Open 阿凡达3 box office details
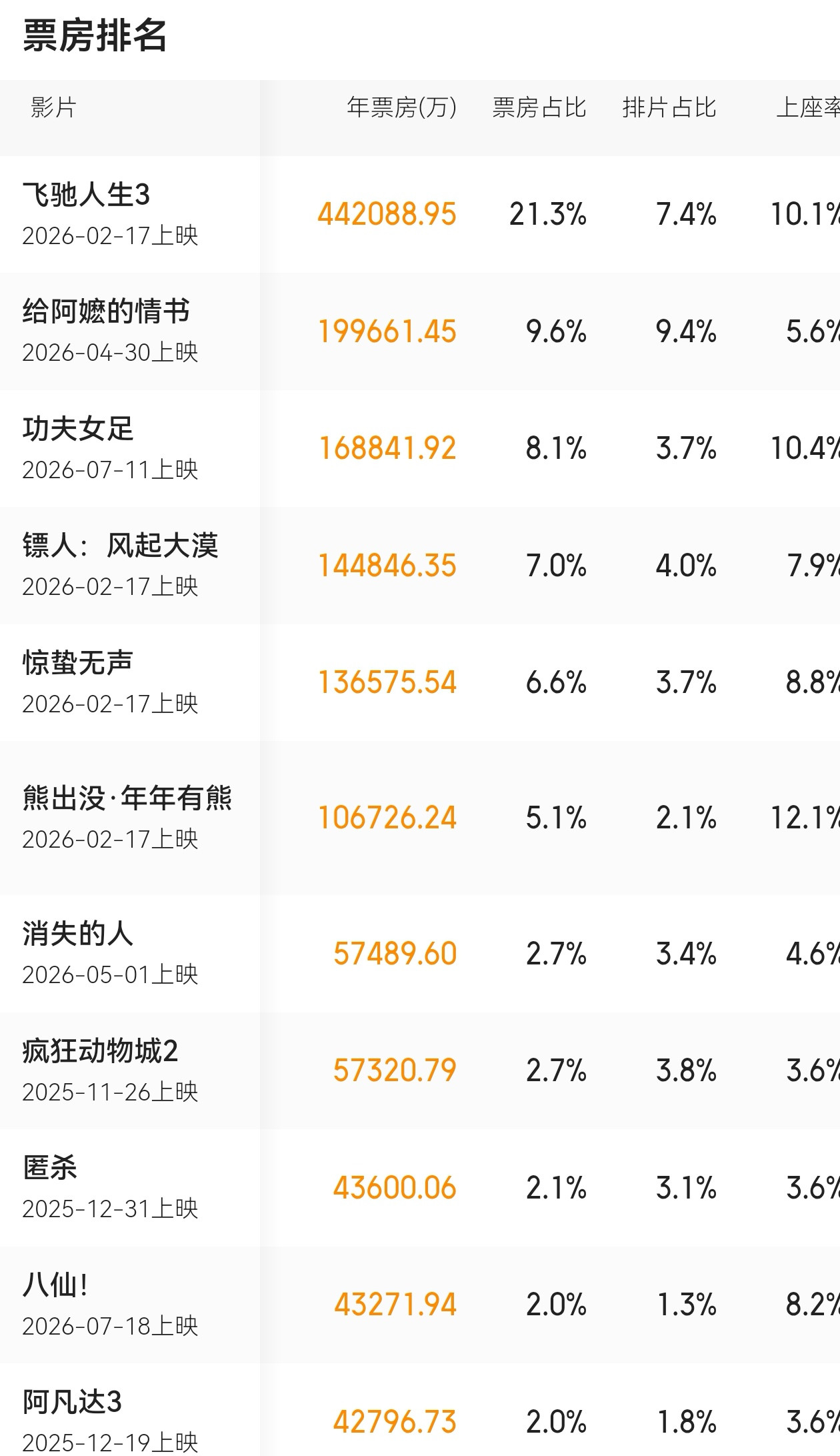The image size is (840, 1456). click(420, 1410)
